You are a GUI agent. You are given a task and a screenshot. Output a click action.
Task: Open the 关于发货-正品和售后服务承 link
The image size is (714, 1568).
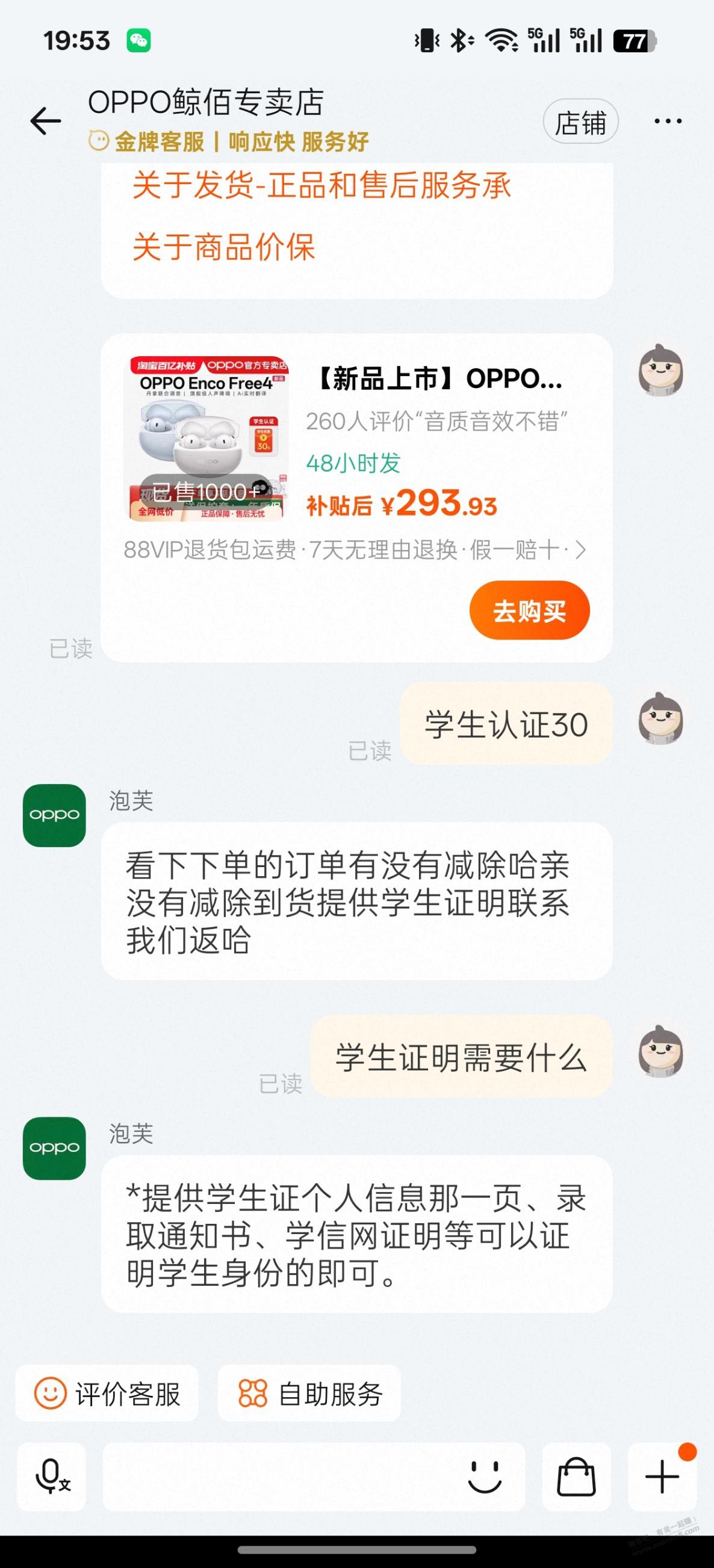pyautogui.click(x=321, y=185)
